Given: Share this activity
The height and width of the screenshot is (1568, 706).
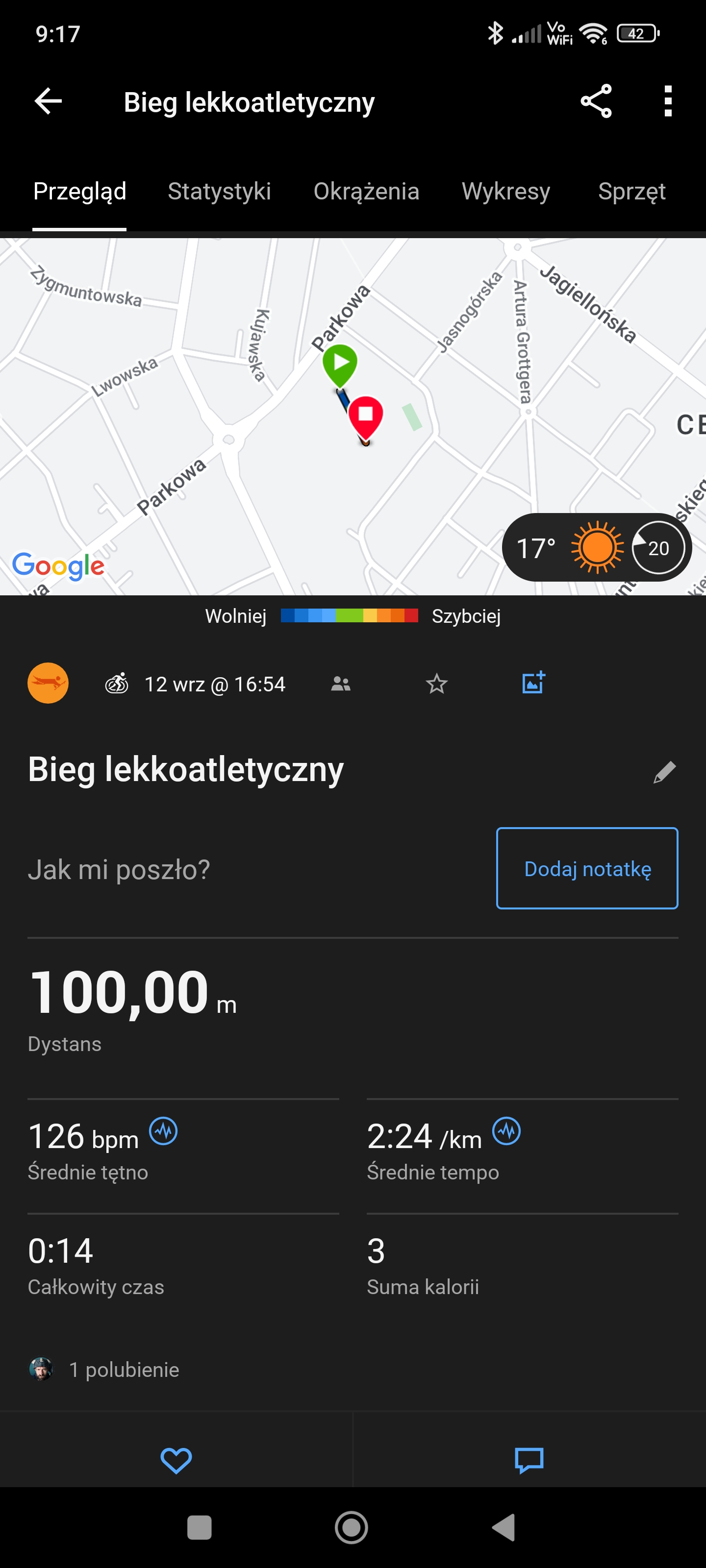Looking at the screenshot, I should (596, 101).
